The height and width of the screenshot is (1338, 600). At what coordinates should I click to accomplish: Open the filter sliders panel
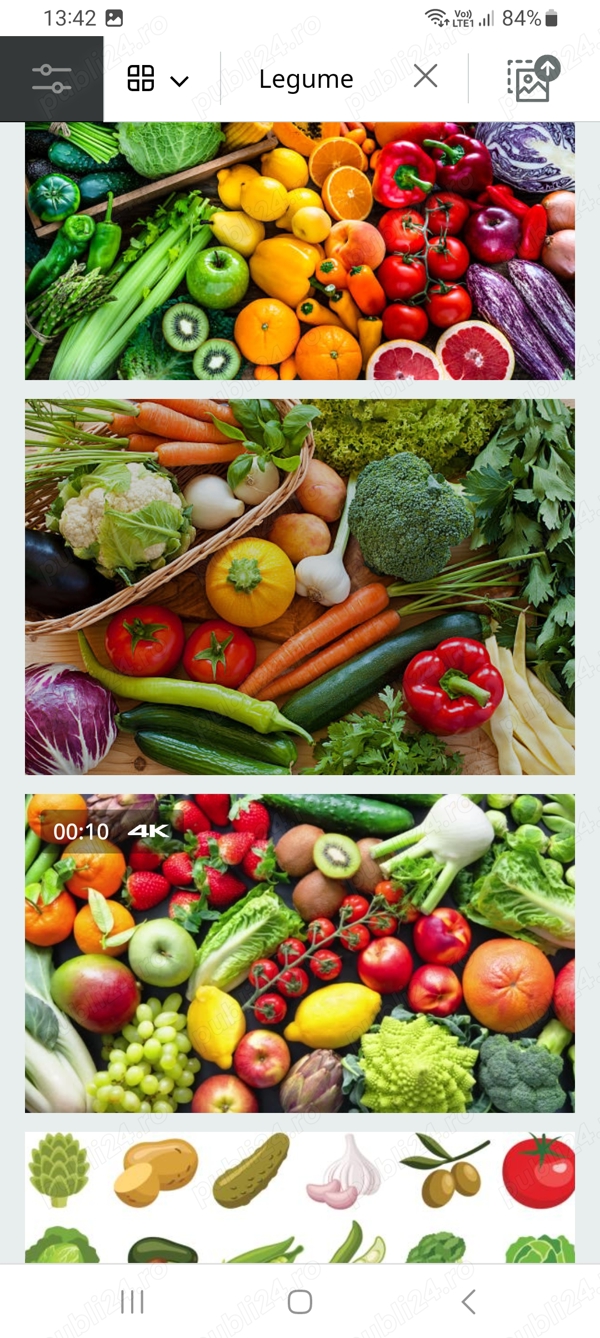(x=51, y=79)
